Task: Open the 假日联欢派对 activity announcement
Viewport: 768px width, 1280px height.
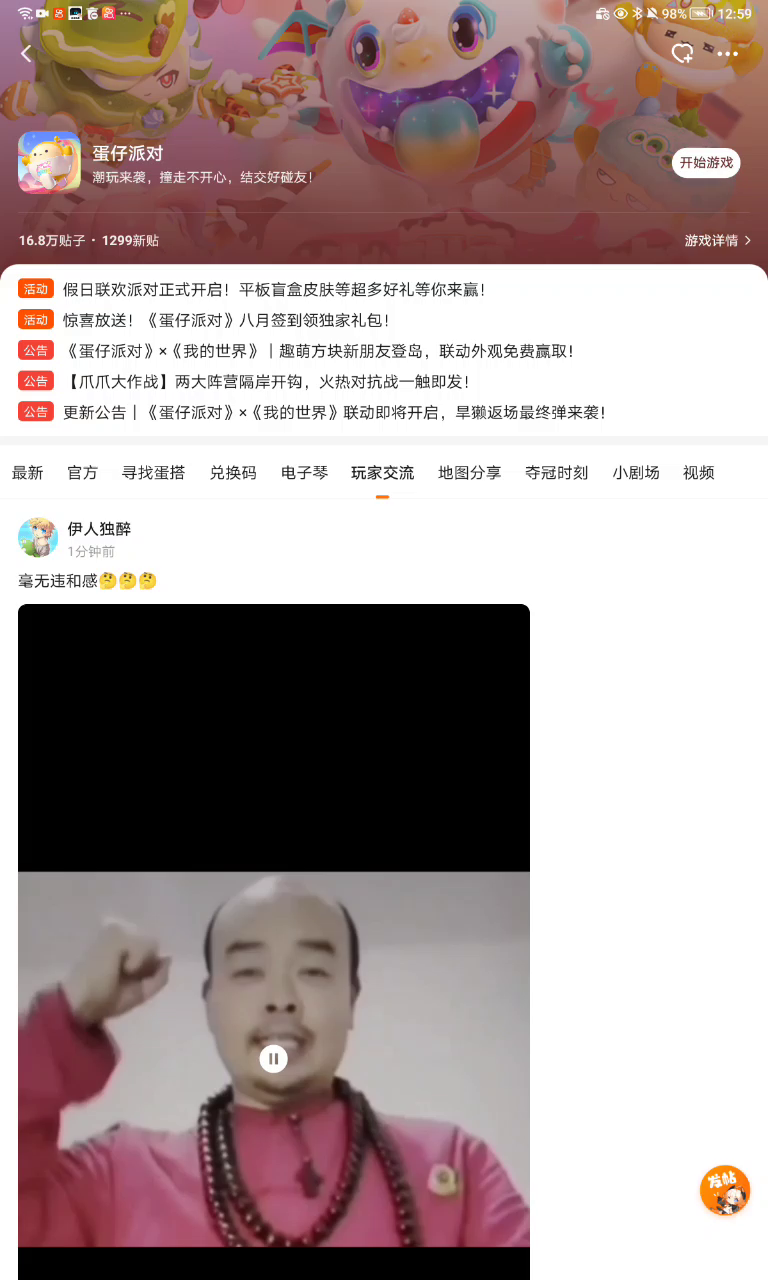Action: (x=273, y=290)
